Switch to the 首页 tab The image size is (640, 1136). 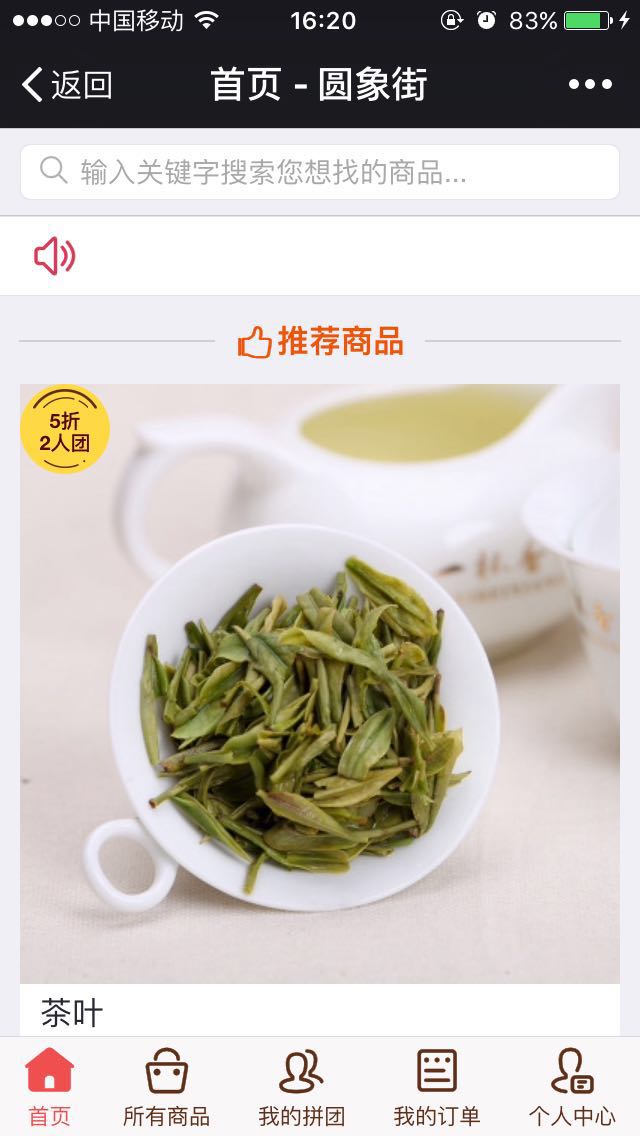49,1087
